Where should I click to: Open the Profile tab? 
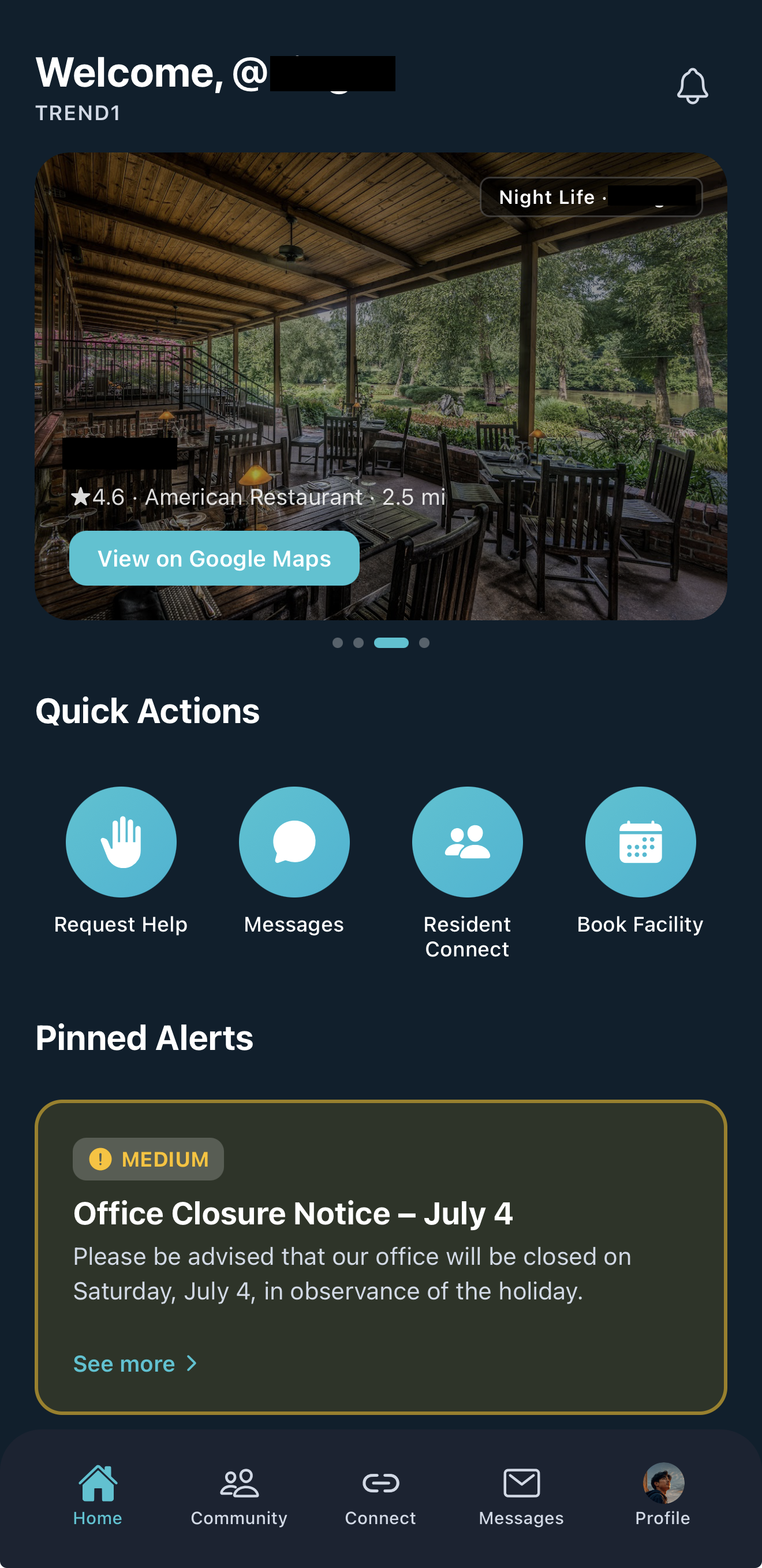coord(663,1496)
